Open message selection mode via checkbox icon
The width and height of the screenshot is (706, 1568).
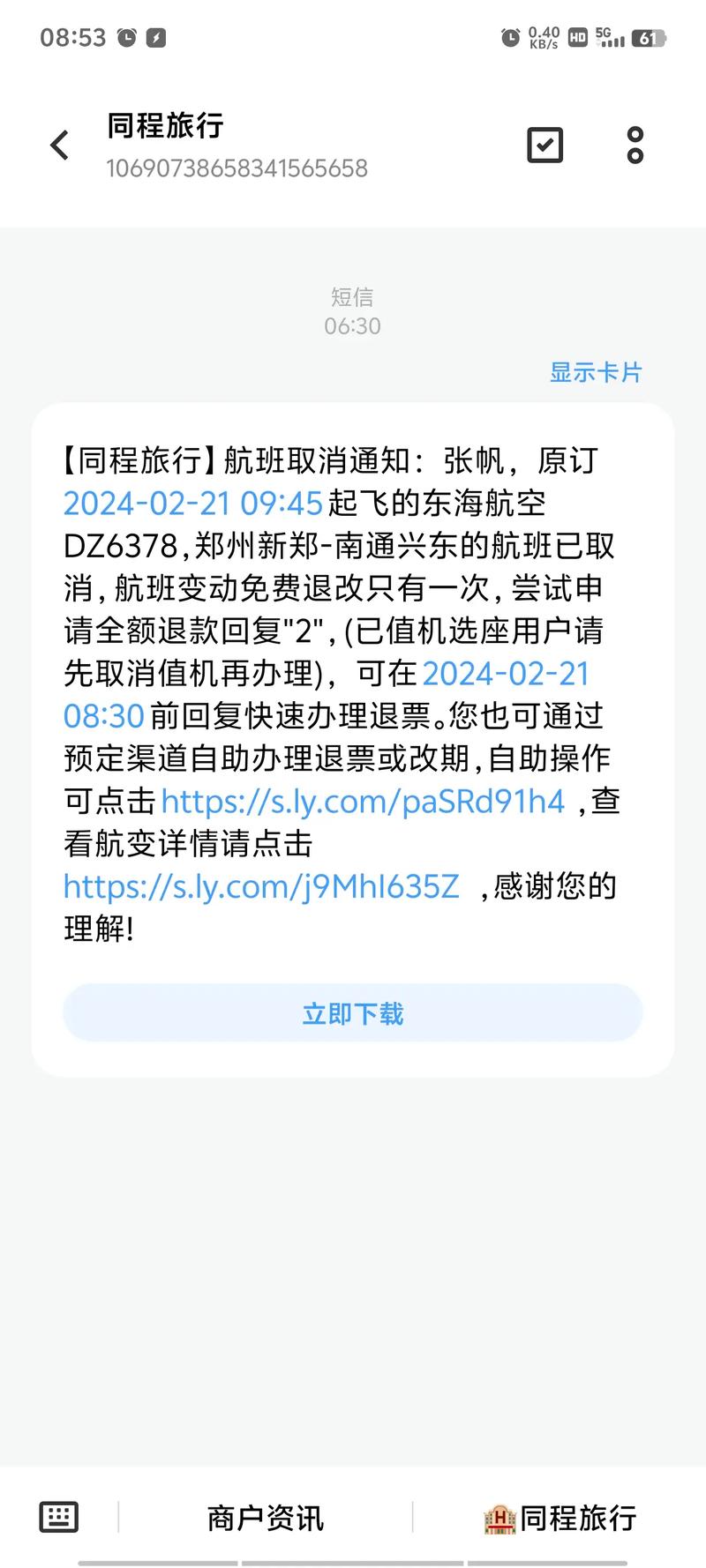tap(544, 144)
